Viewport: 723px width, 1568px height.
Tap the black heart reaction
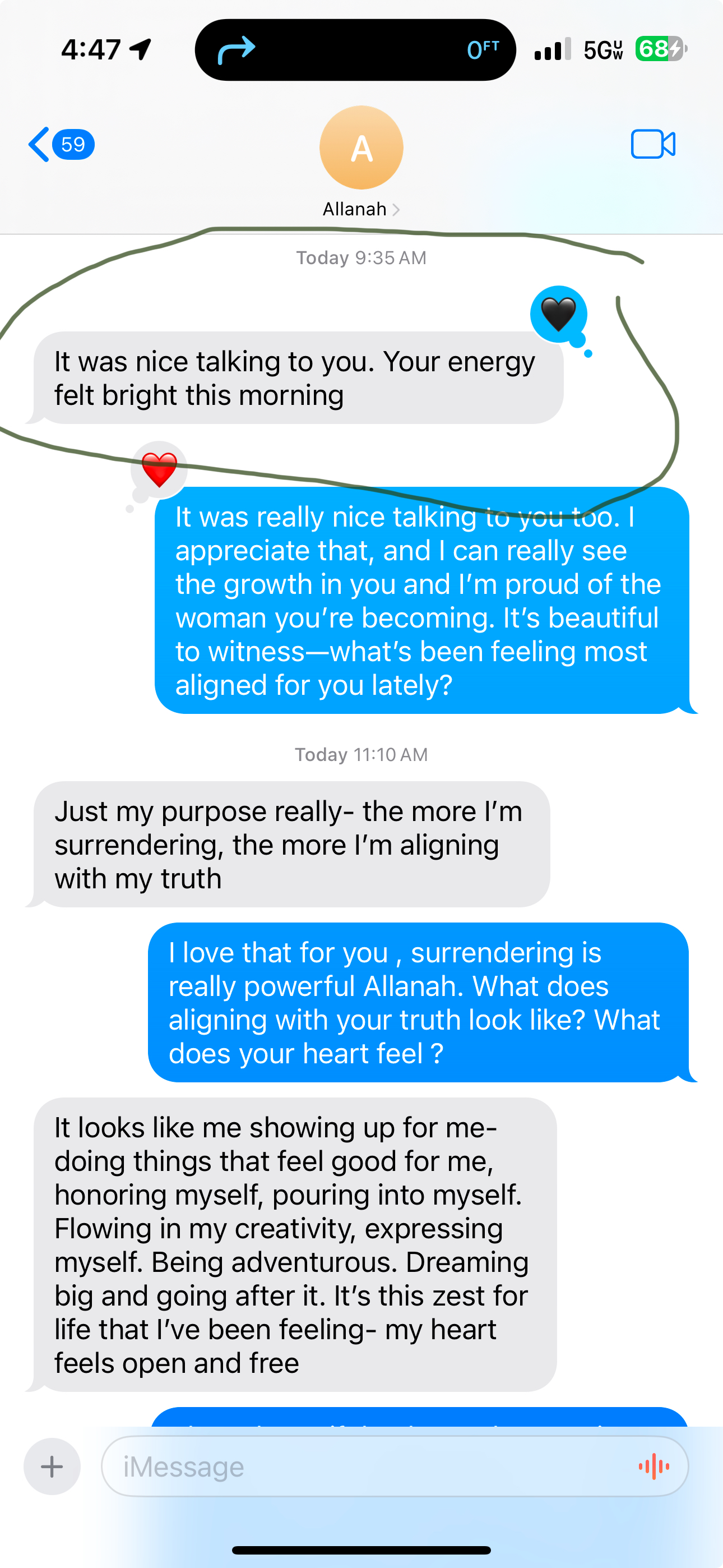[x=558, y=314]
